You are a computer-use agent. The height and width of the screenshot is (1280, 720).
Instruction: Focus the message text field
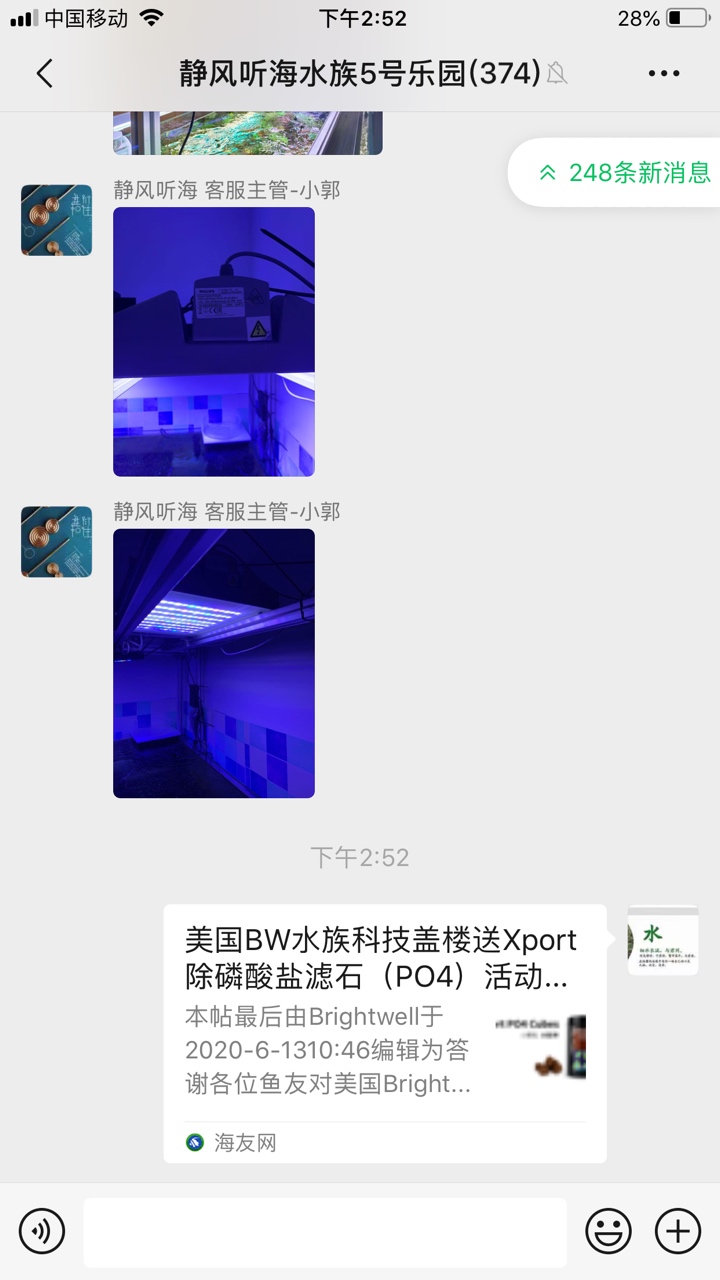click(325, 1232)
